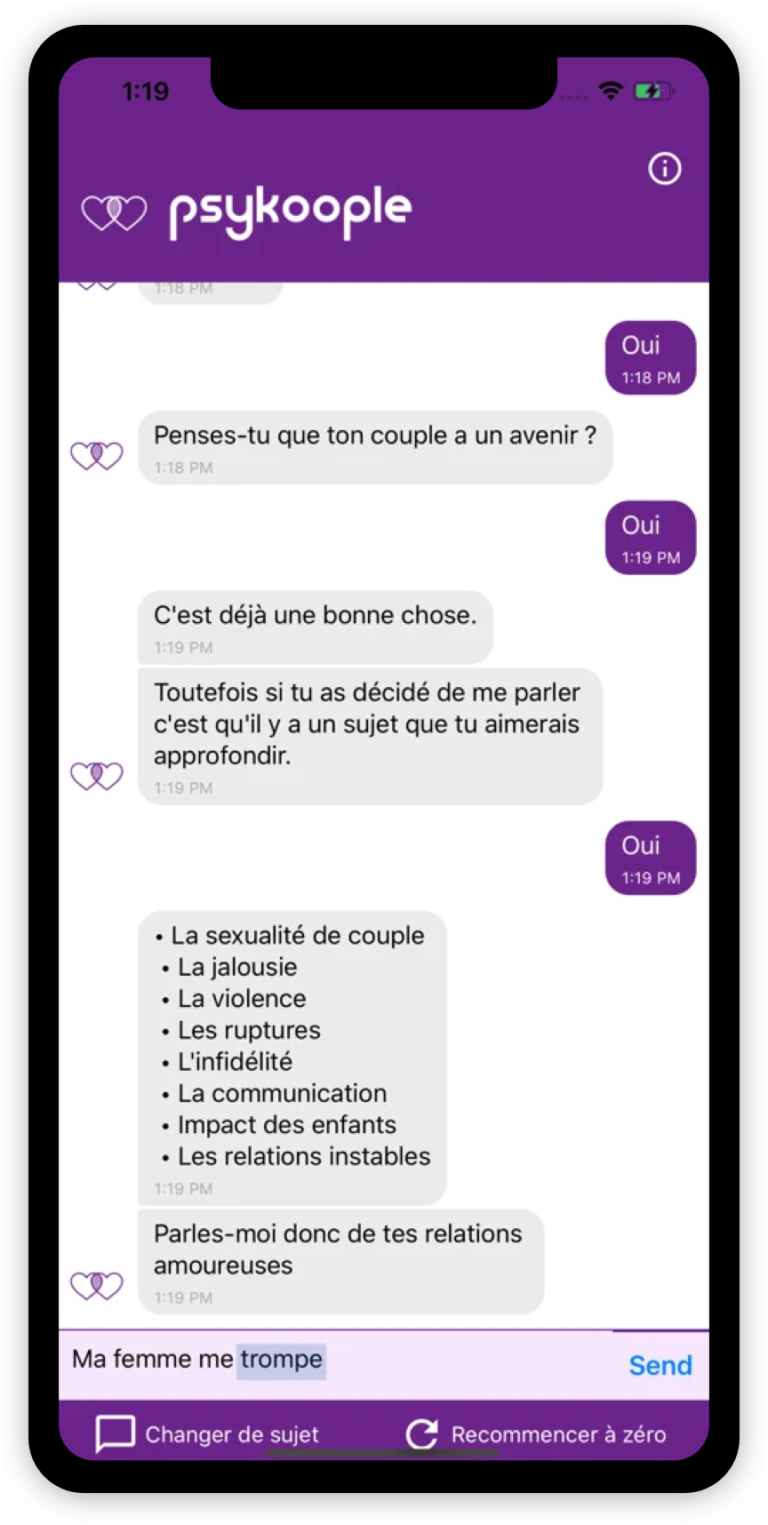Send the typed message
This screenshot has width=768, height=1525.
point(659,1365)
